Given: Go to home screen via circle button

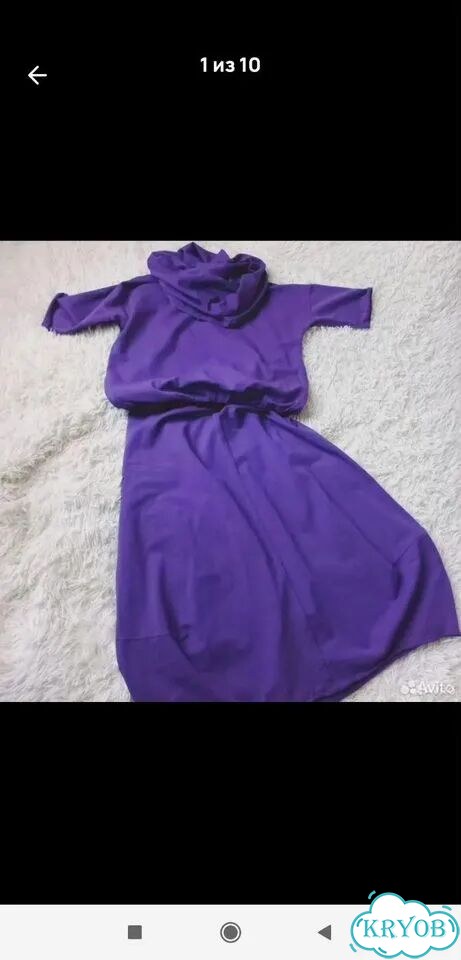Looking at the screenshot, I should (x=230, y=932).
